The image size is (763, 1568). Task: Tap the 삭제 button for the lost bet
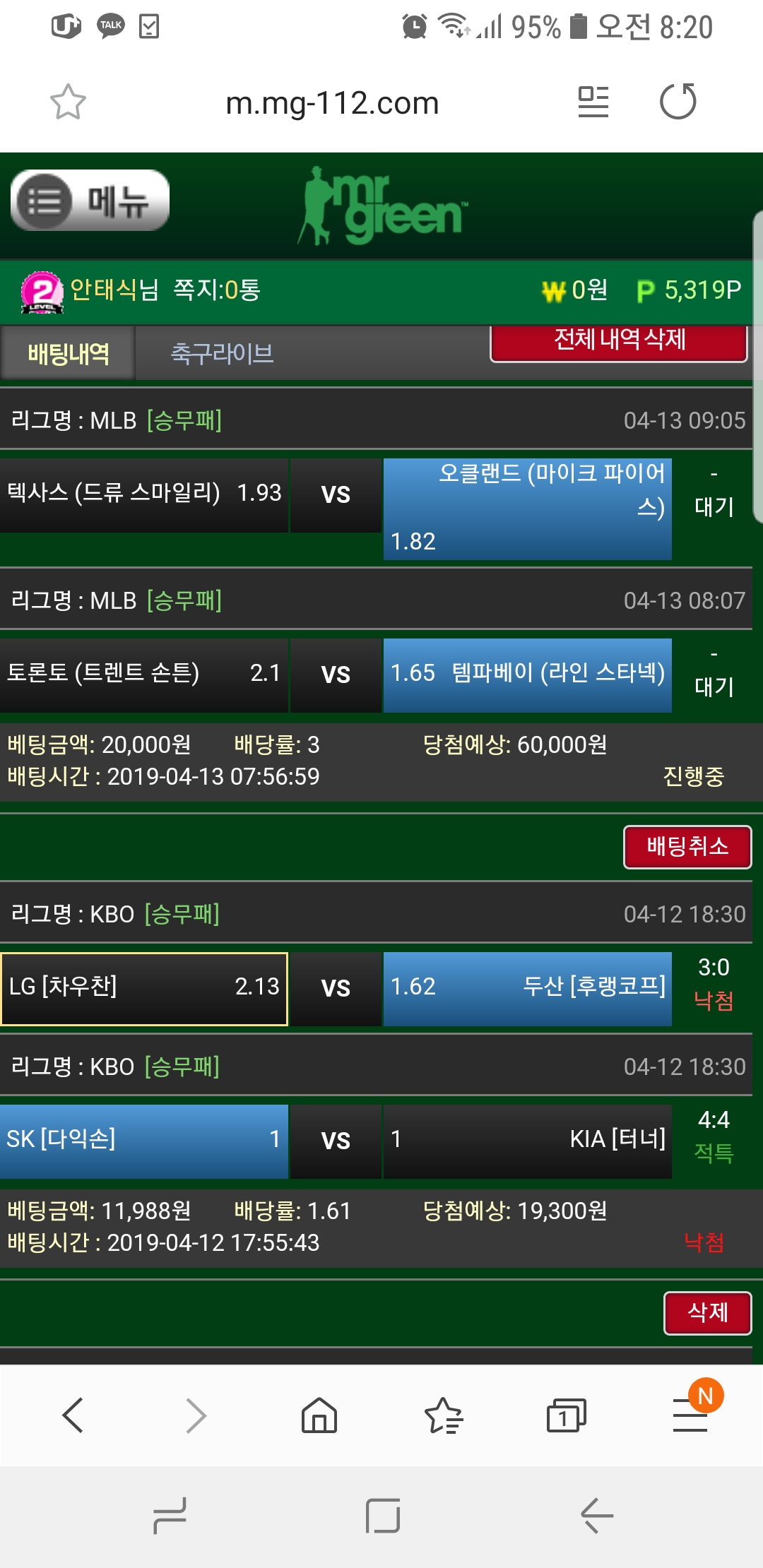pos(707,1312)
